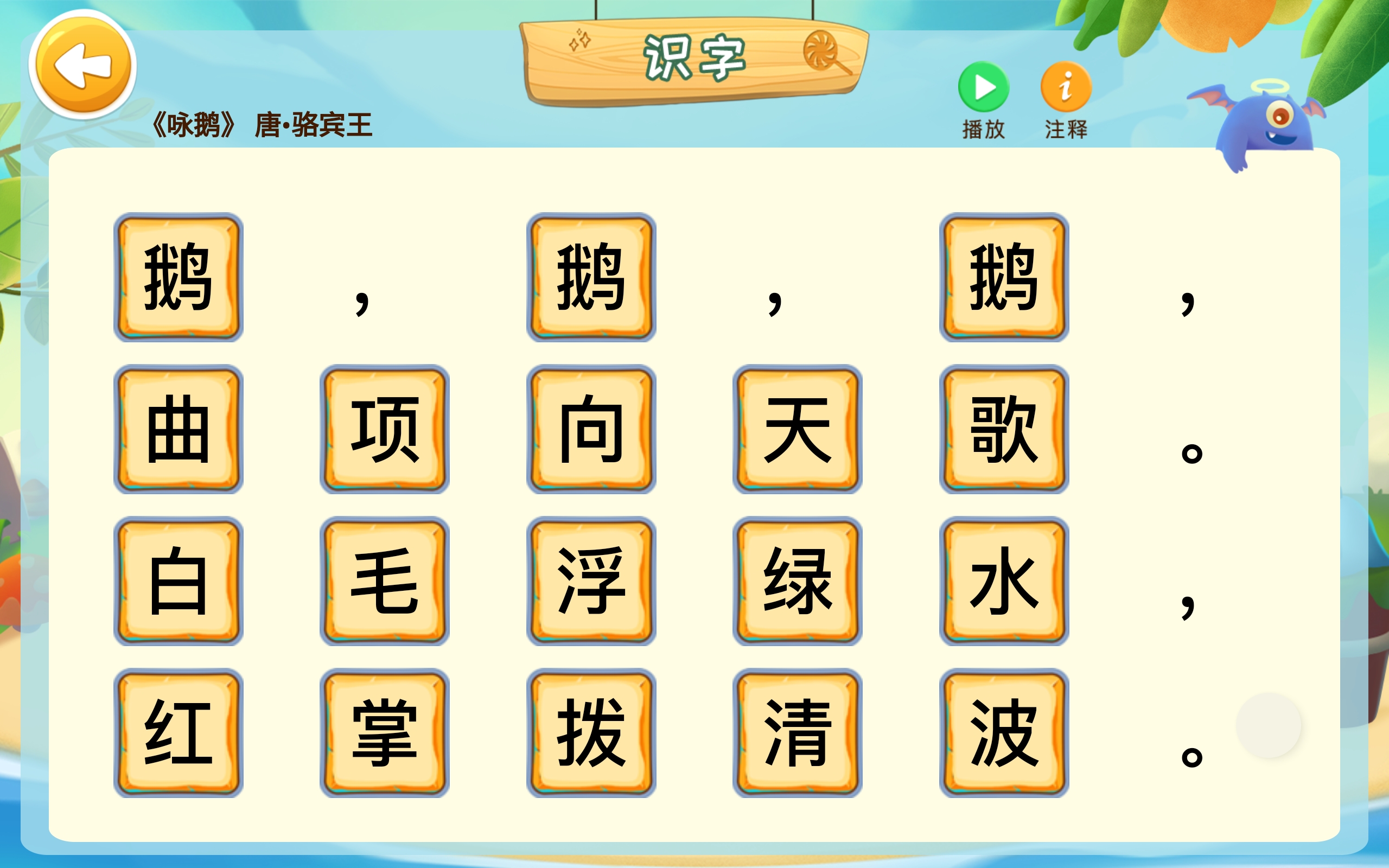
Task: Select the character tile 绿
Action: click(797, 581)
